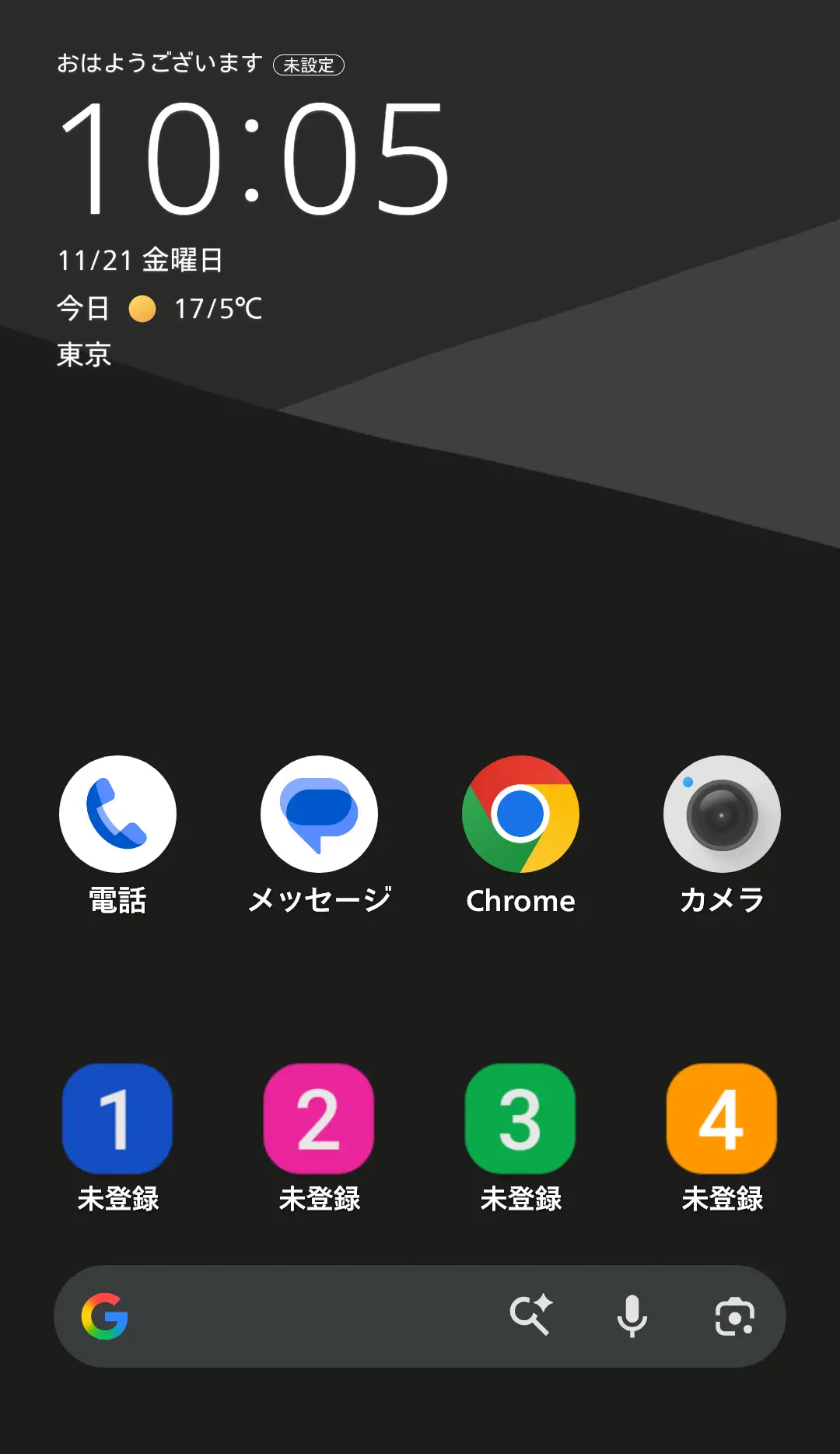Screen dimensions: 840x1454
Task: Tap the AI sparkle search icon
Action: 532,1316
